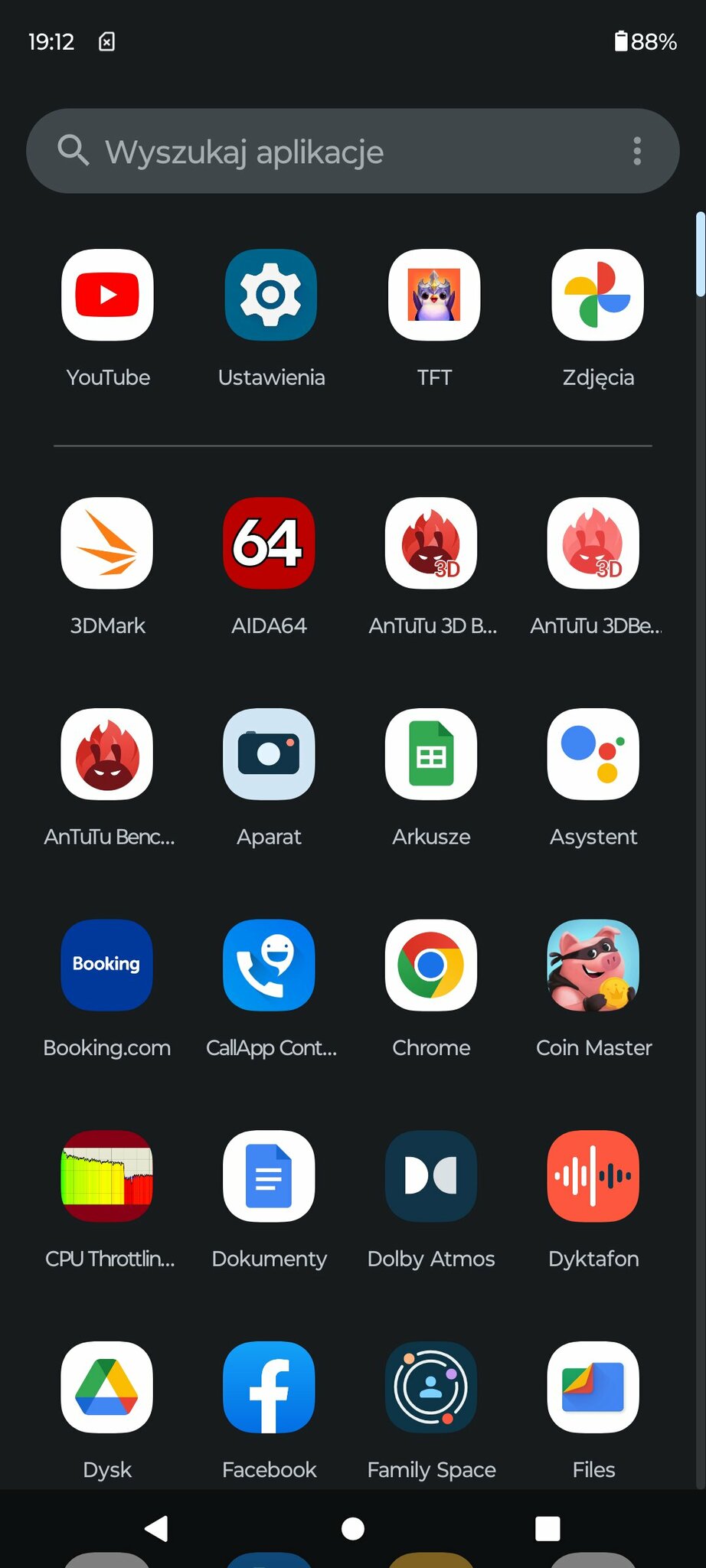Open Zdjęcia photos app
706x1568 pixels.
point(597,295)
